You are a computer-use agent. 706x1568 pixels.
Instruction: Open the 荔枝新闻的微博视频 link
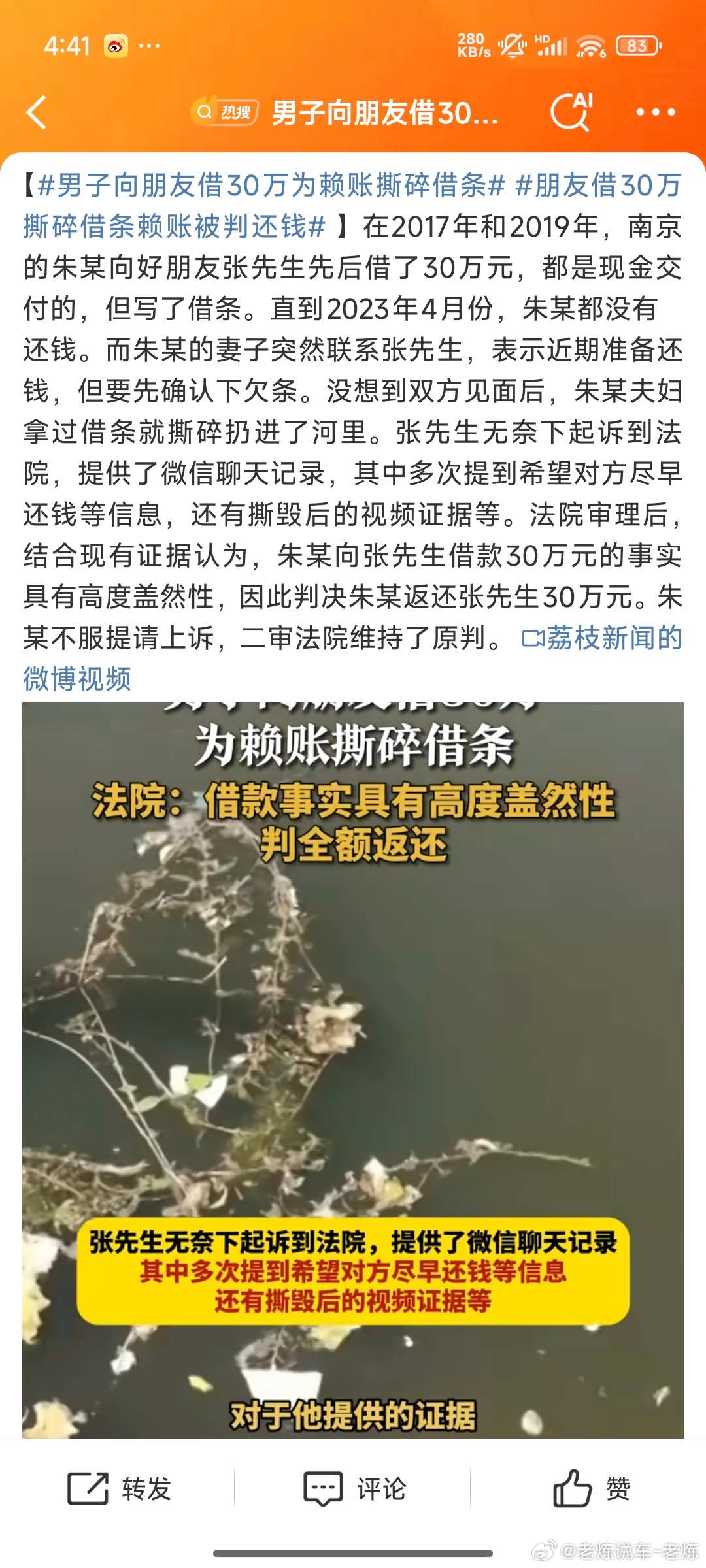[353, 658]
